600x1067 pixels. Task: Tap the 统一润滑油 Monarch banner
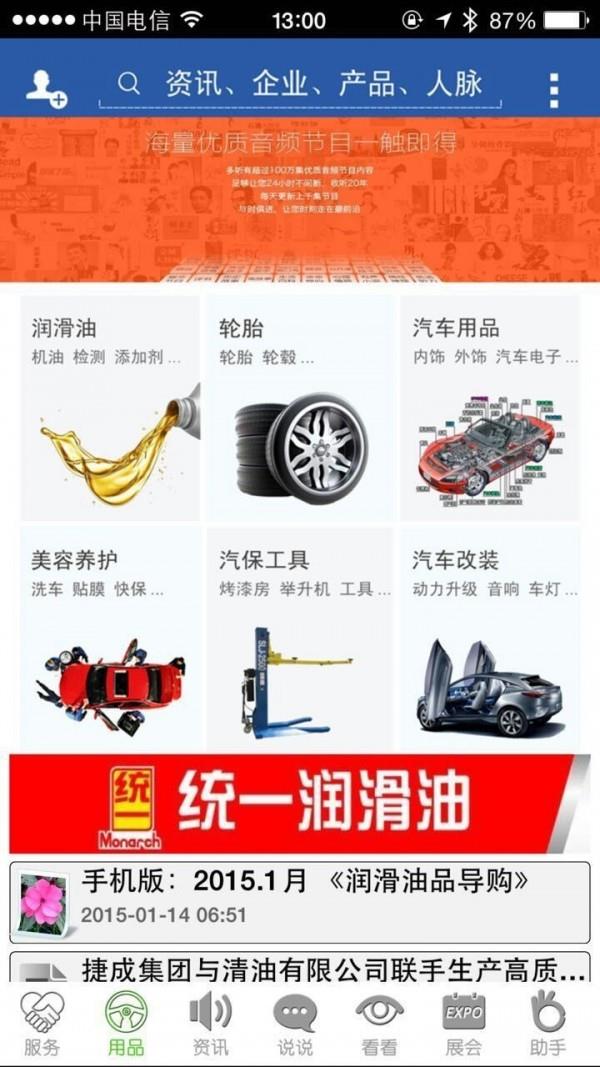click(295, 803)
